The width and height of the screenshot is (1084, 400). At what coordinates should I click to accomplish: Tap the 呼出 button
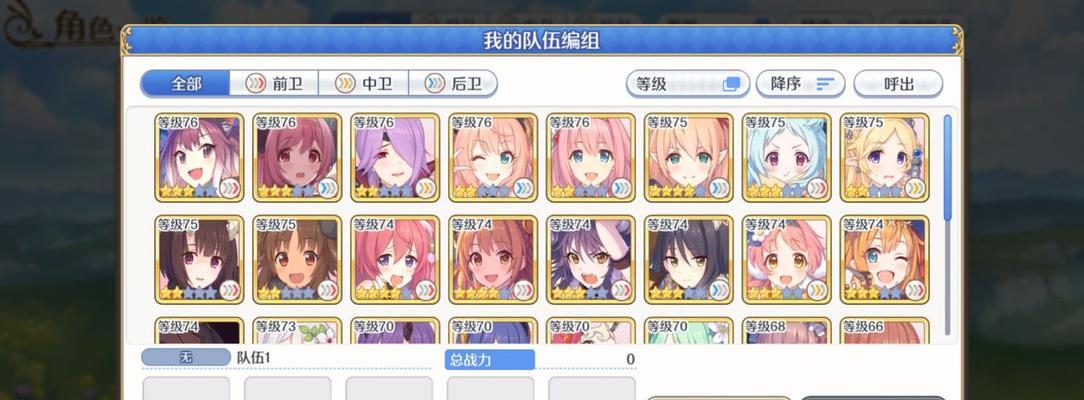tap(898, 84)
